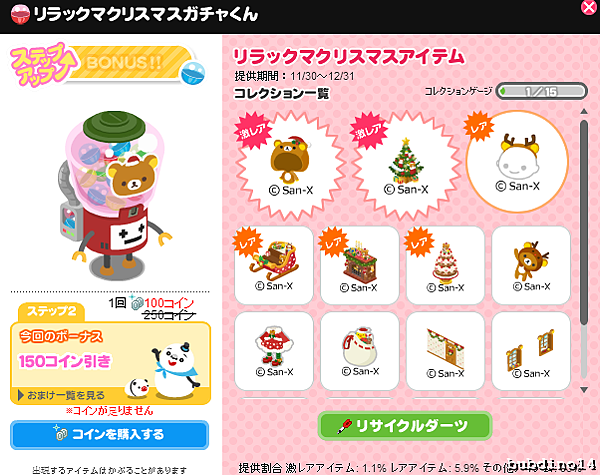The image size is (600, 475).
Task: Open the wooden window item
Action: click(x=530, y=349)
